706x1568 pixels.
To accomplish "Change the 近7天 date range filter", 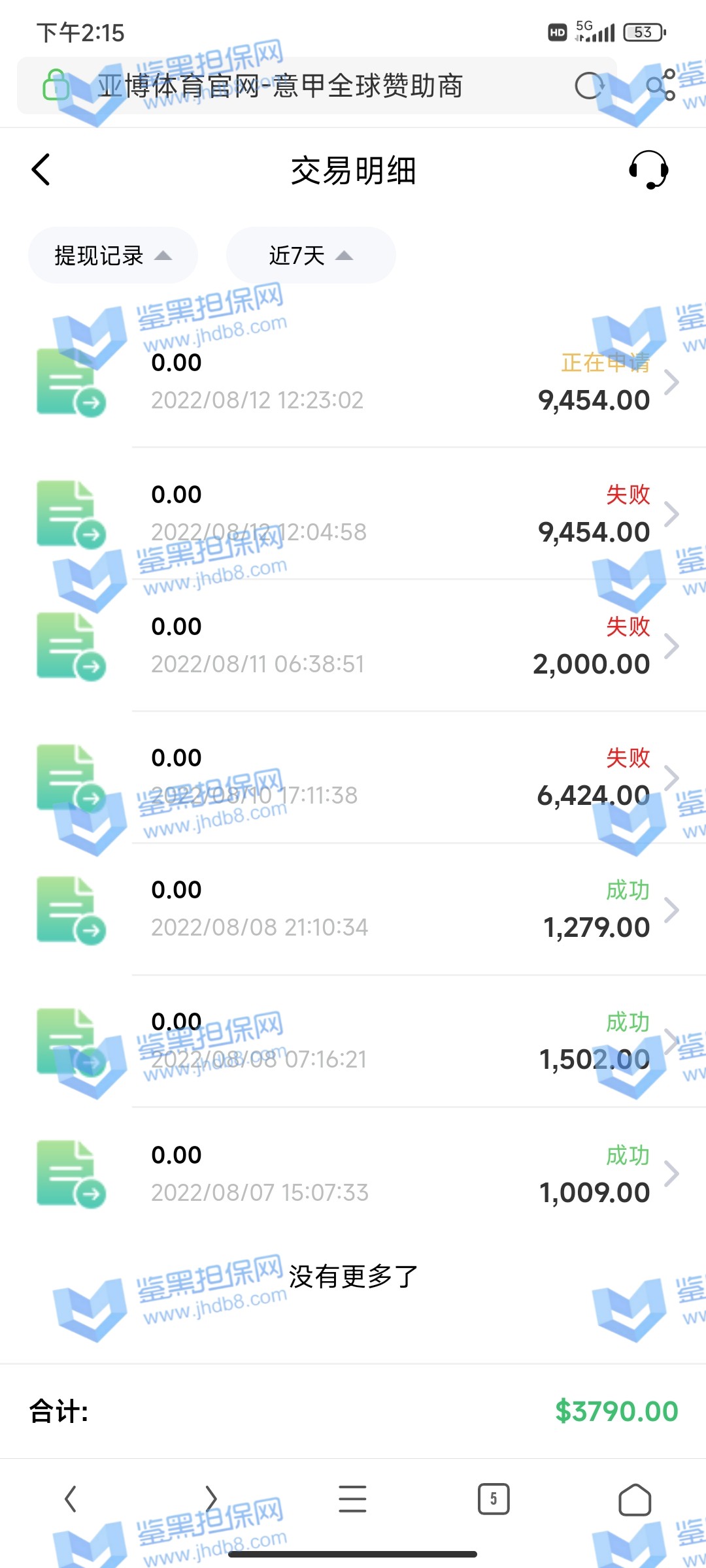I will pos(311,255).
